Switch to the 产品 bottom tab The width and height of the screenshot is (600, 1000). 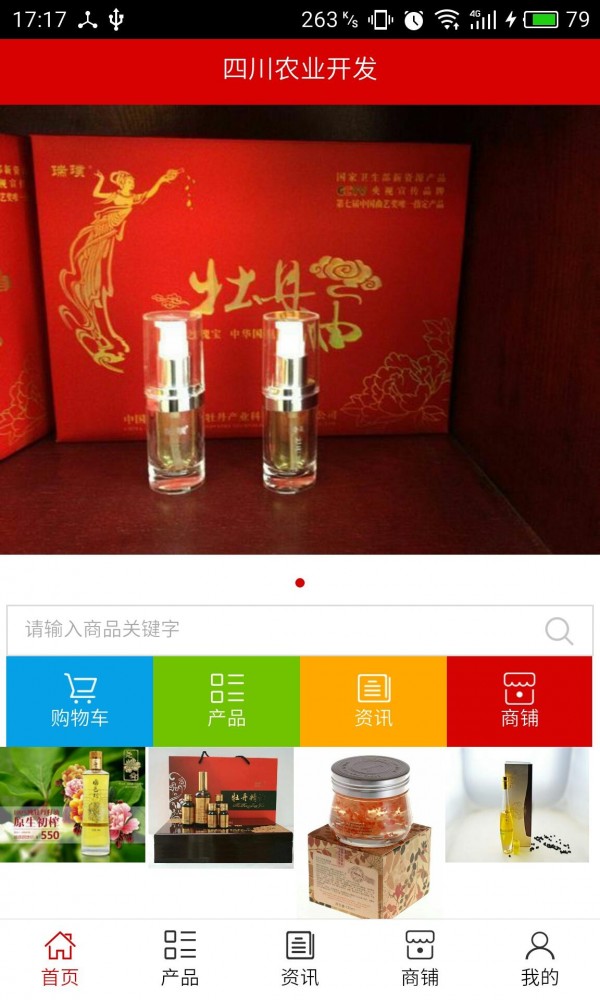(180, 959)
